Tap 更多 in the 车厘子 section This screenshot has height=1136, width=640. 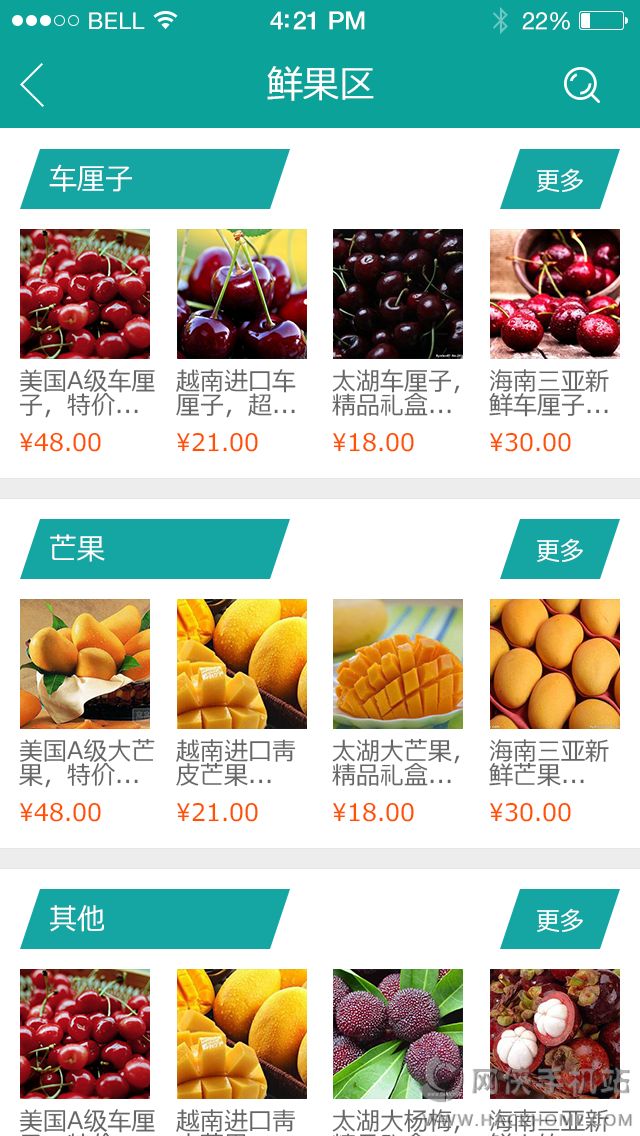pos(560,180)
